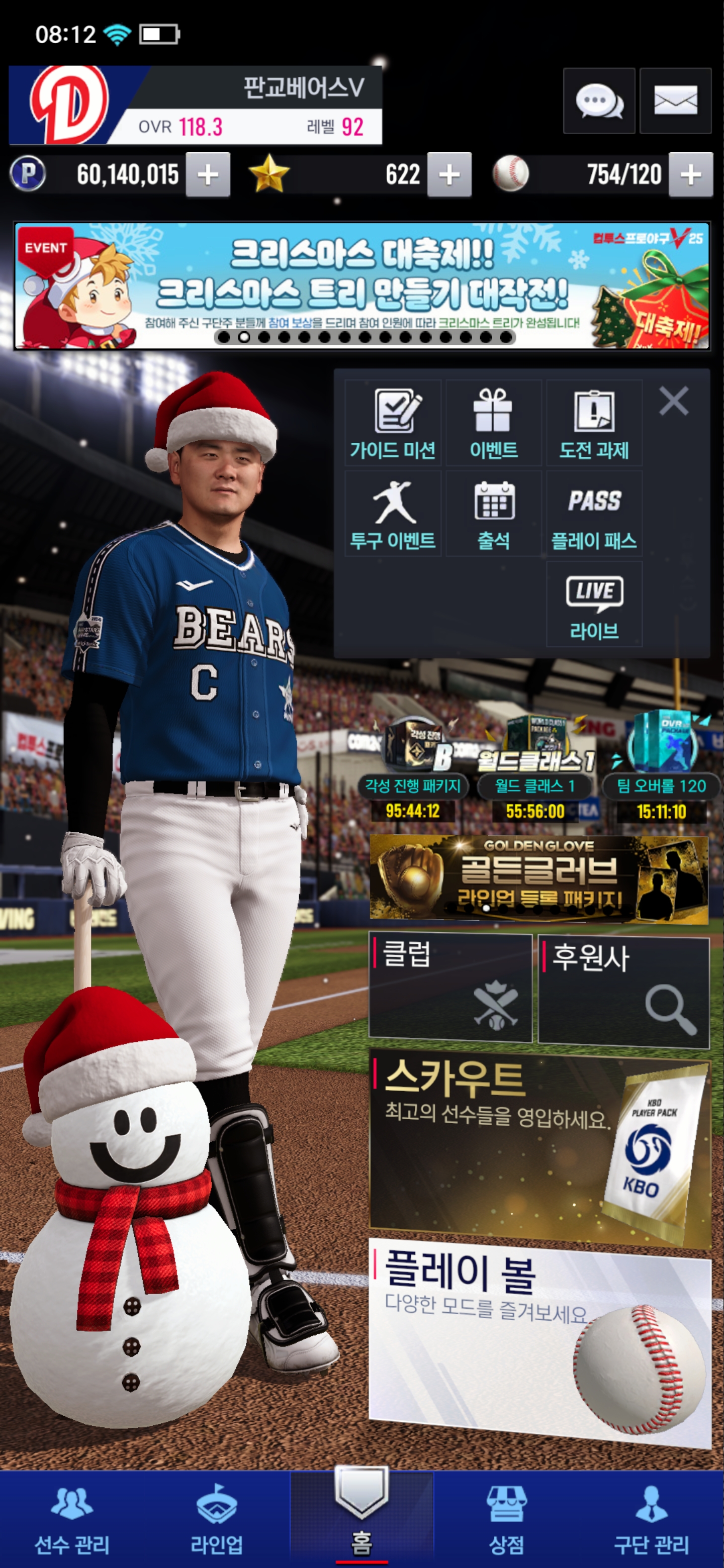Viewport: 724px width, 1568px height.
Task: Add more points with the plus button
Action: [x=208, y=175]
